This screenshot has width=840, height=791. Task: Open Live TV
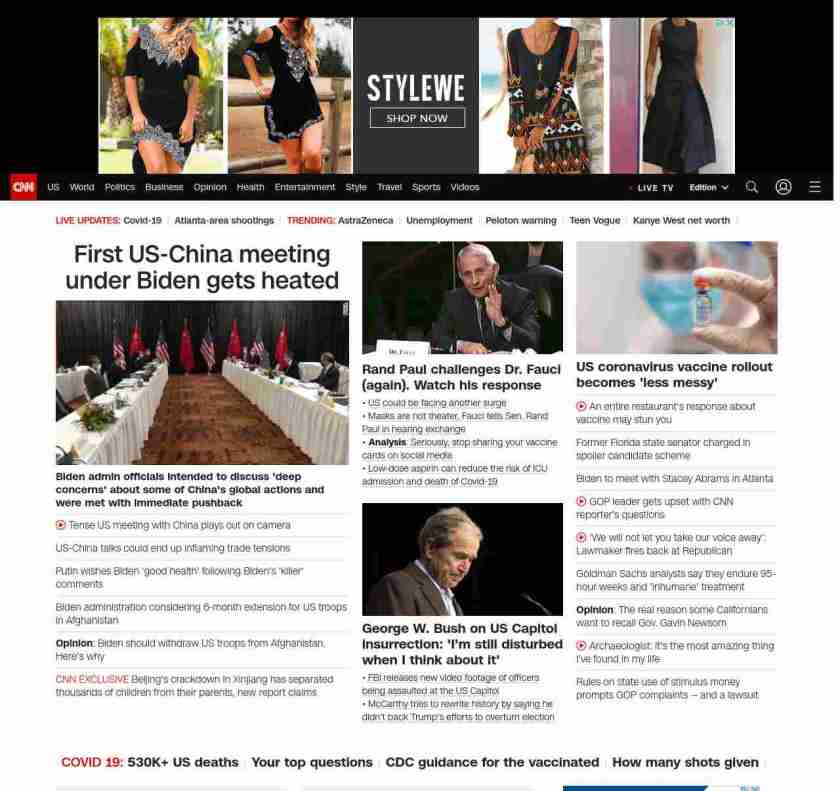[x=654, y=187]
